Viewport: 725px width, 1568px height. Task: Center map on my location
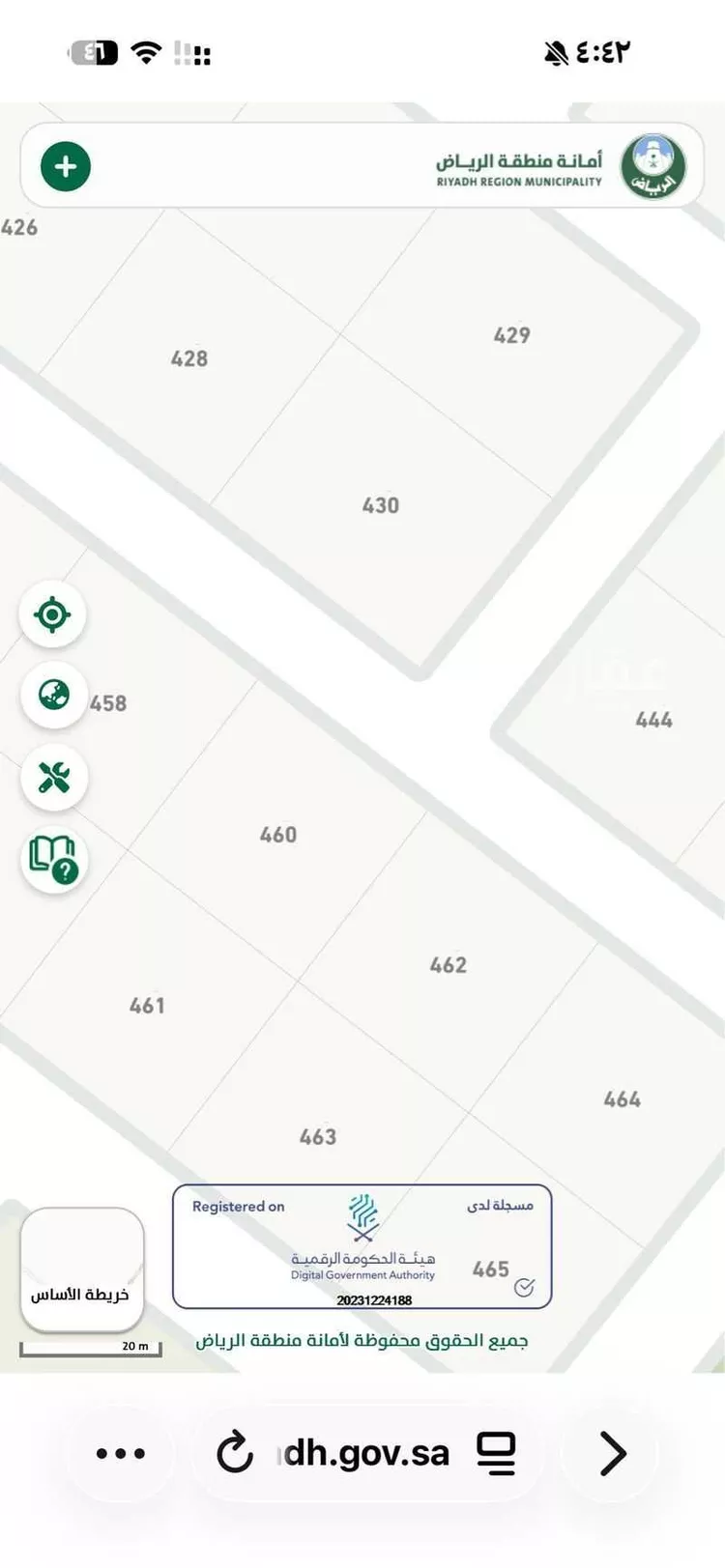coord(53,614)
